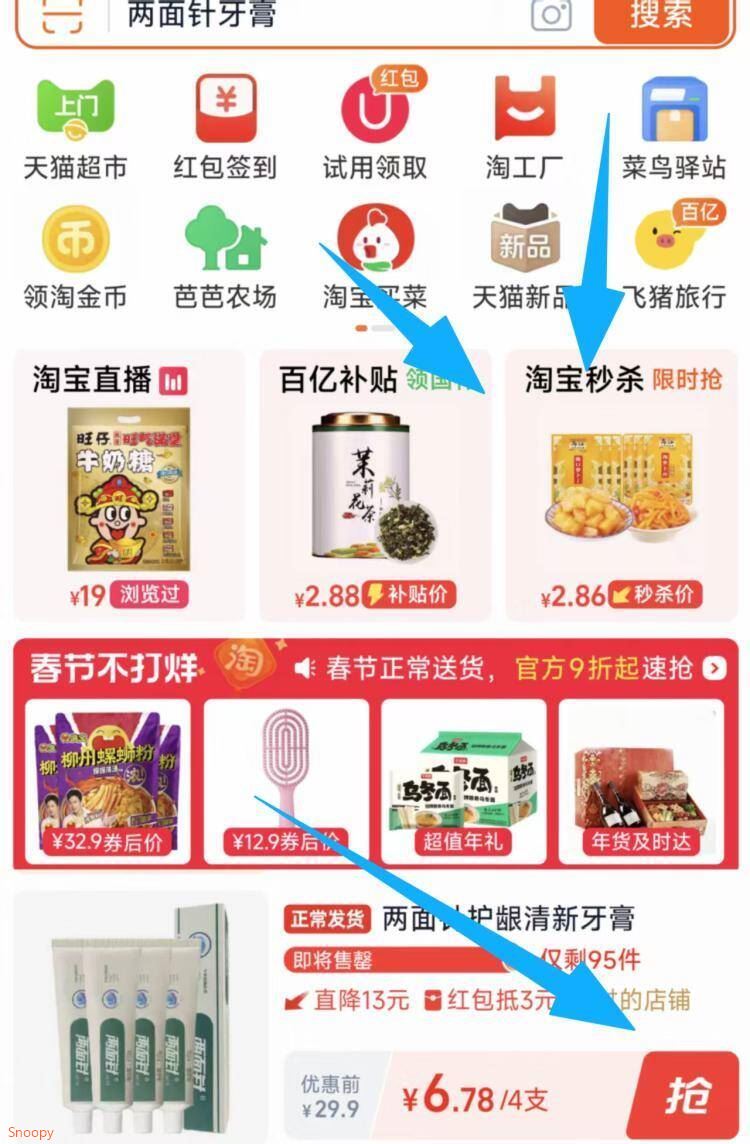The width and height of the screenshot is (750, 1144).
Task: Open 领淘金币 shortcut
Action: coord(75,257)
